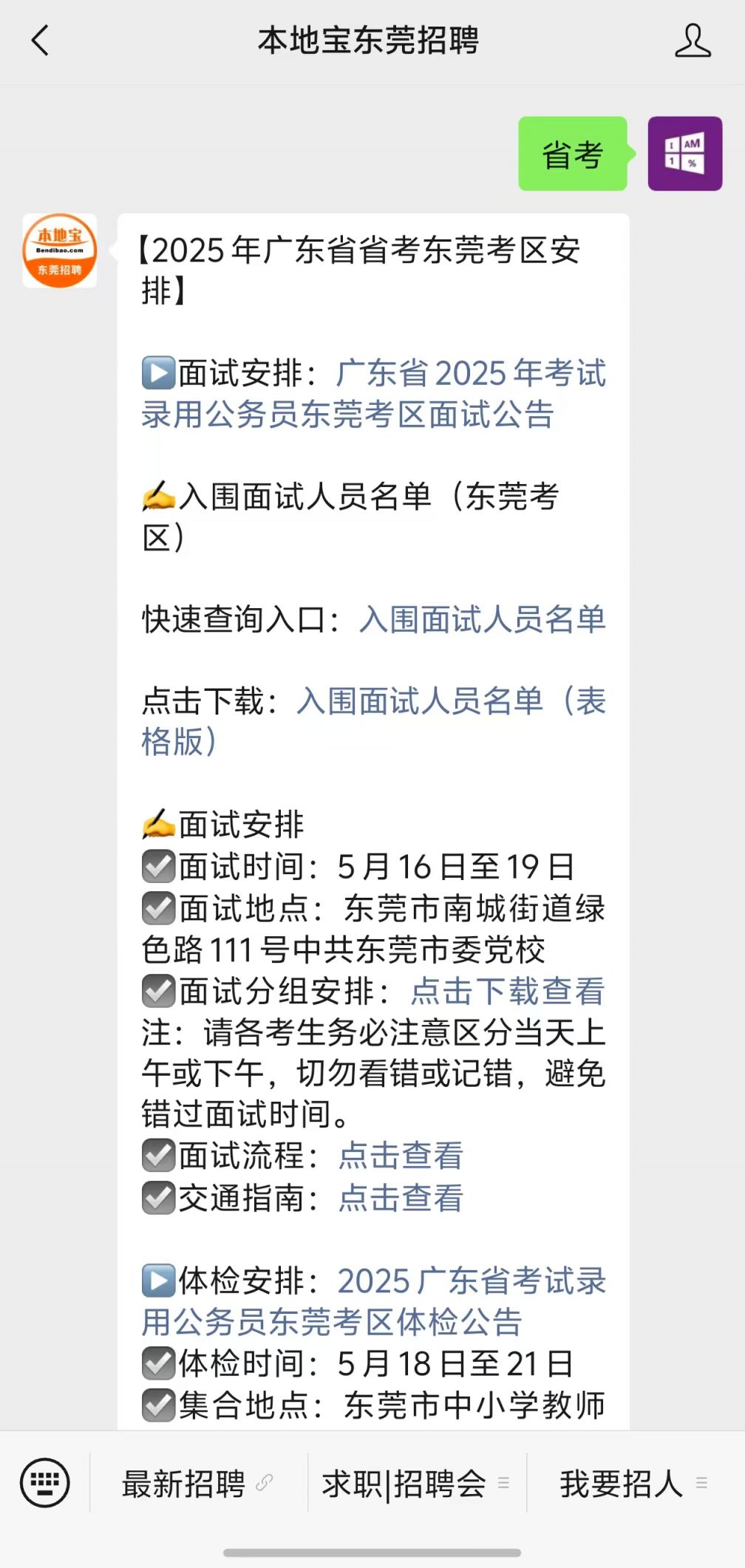Expand the 求职|招聘会 menu
Image resolution: width=745 pixels, height=1568 pixels.
click(416, 1483)
